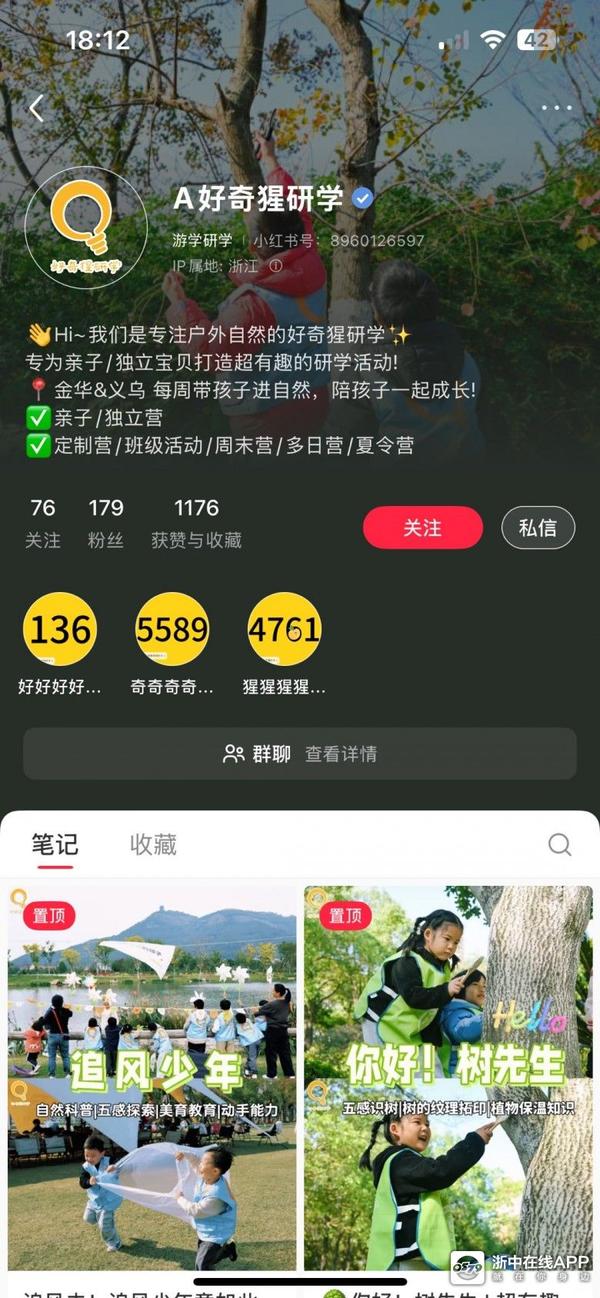Search this user's notes
The width and height of the screenshot is (600, 1298).
click(x=559, y=844)
